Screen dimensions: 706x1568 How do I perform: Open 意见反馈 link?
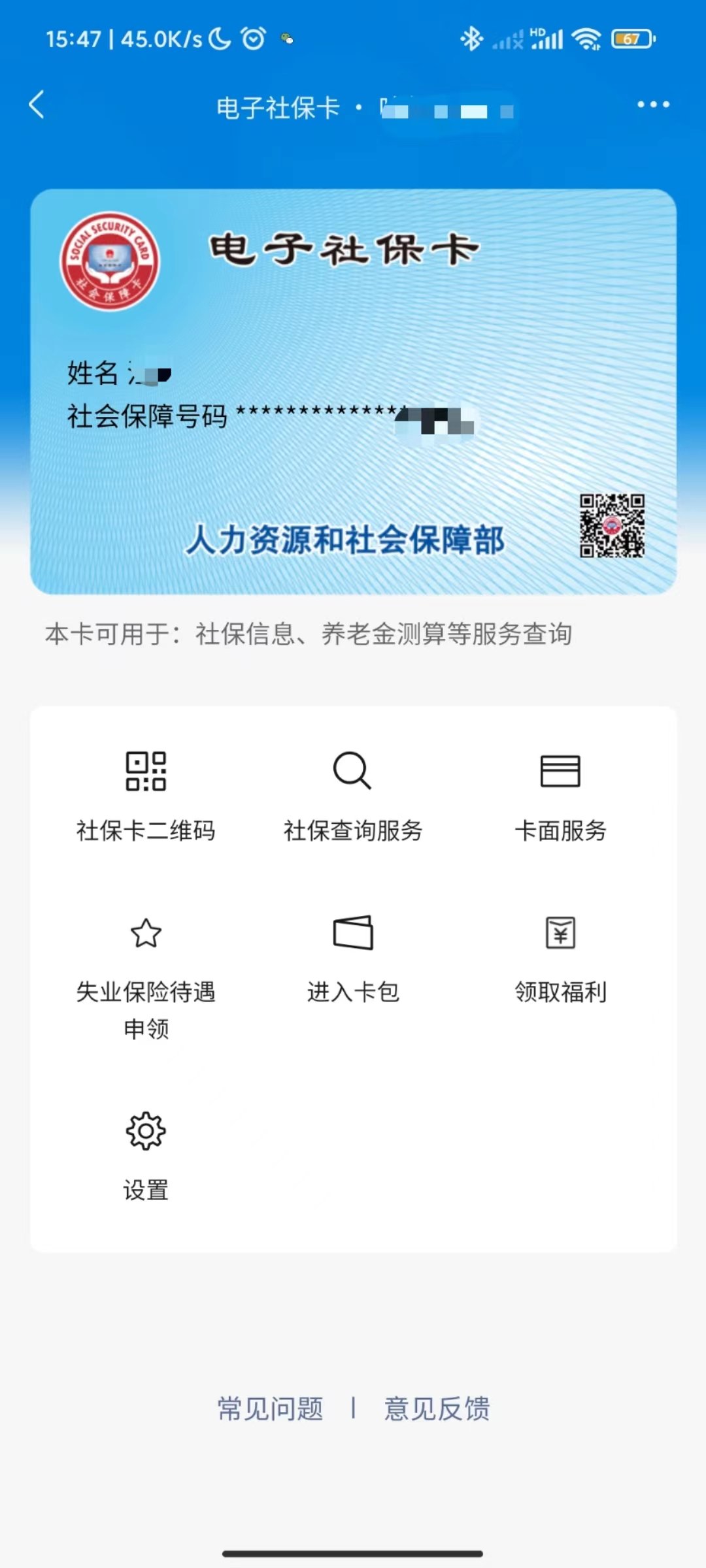coord(437,1409)
